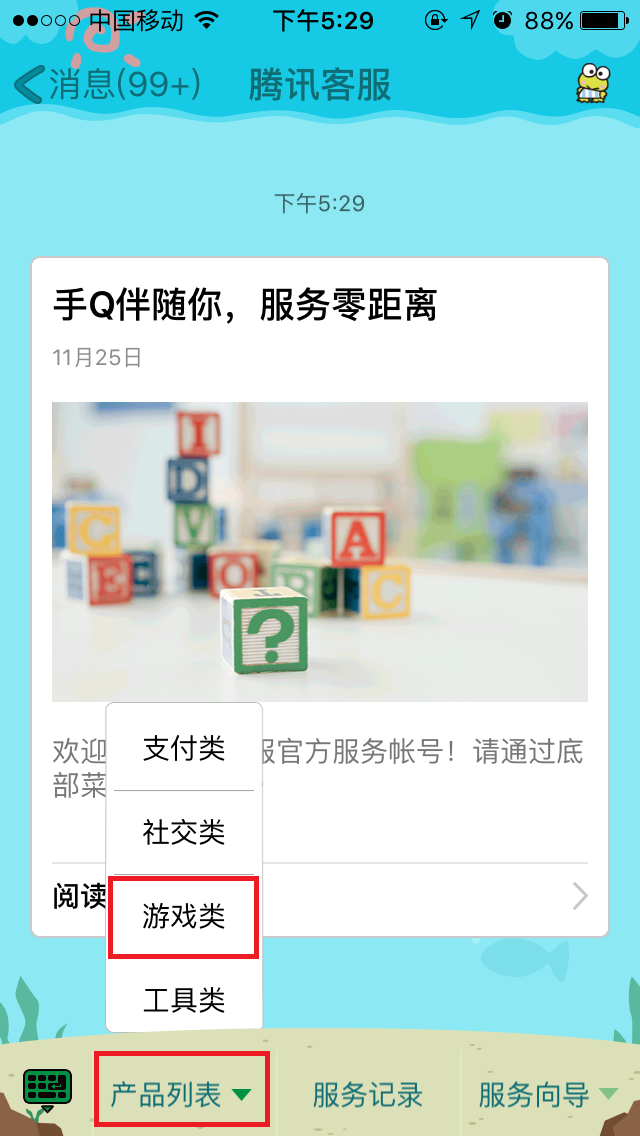Choose 游戏类 in the product list
Image resolution: width=640 pixels, height=1136 pixels.
pos(184,916)
